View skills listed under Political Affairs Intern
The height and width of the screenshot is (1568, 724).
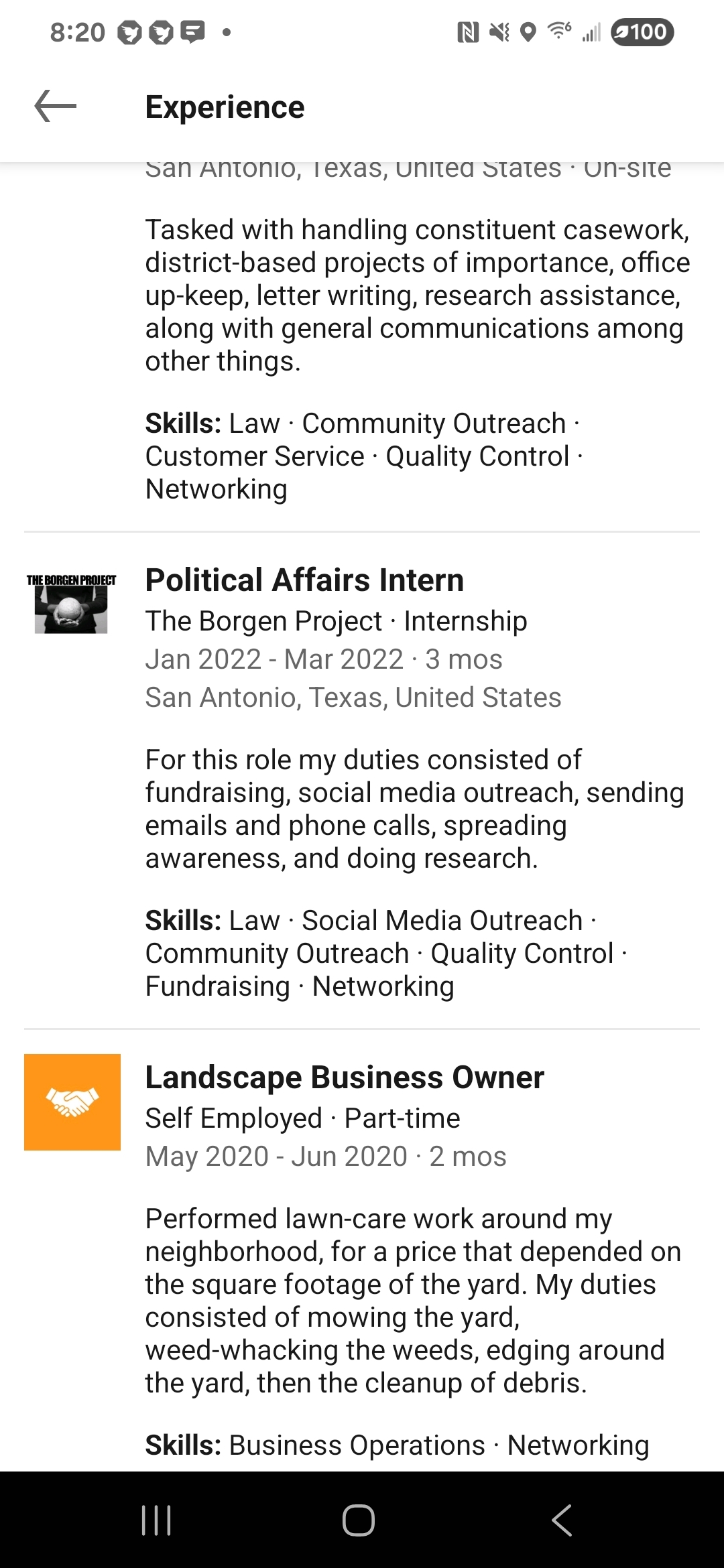[x=386, y=954]
